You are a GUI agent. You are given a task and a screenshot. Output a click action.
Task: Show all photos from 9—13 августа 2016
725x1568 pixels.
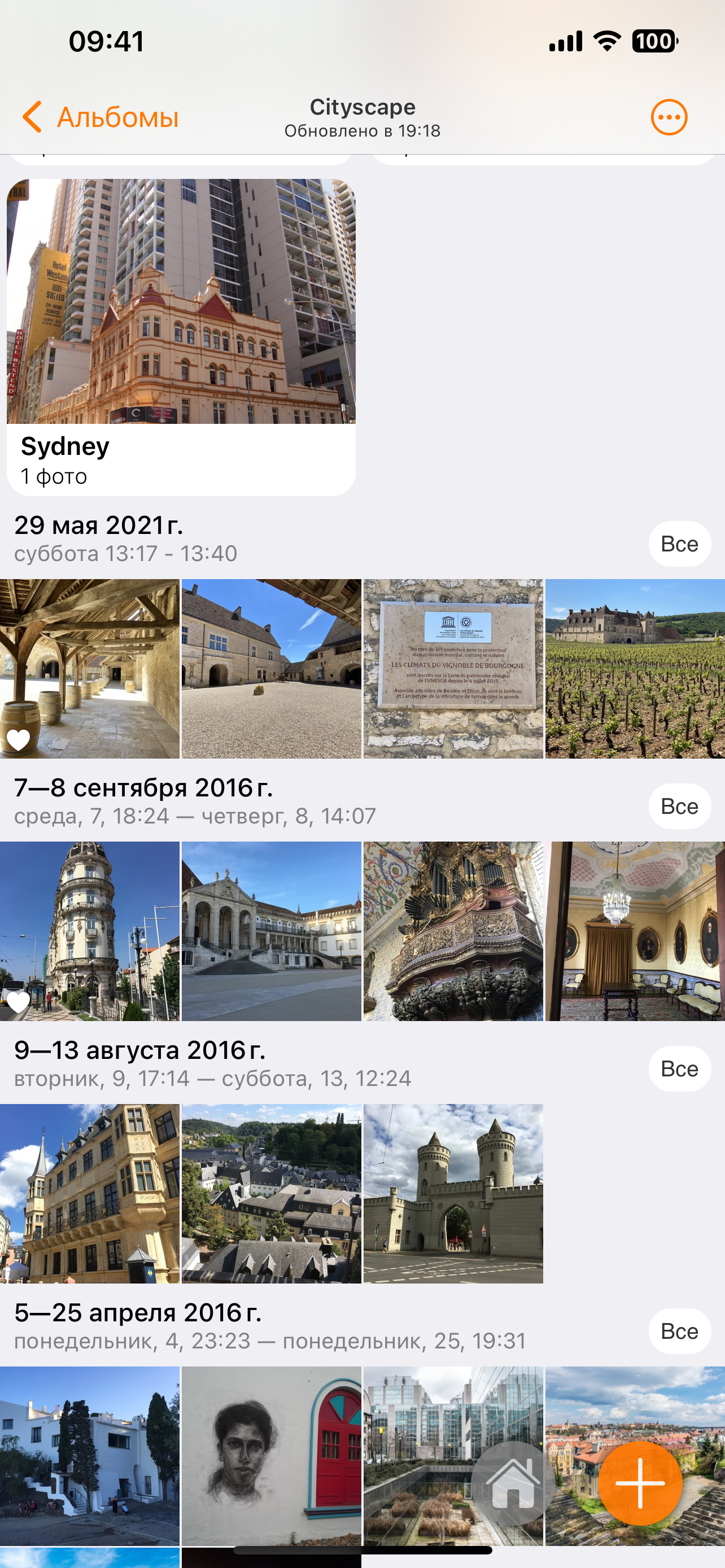(679, 1068)
